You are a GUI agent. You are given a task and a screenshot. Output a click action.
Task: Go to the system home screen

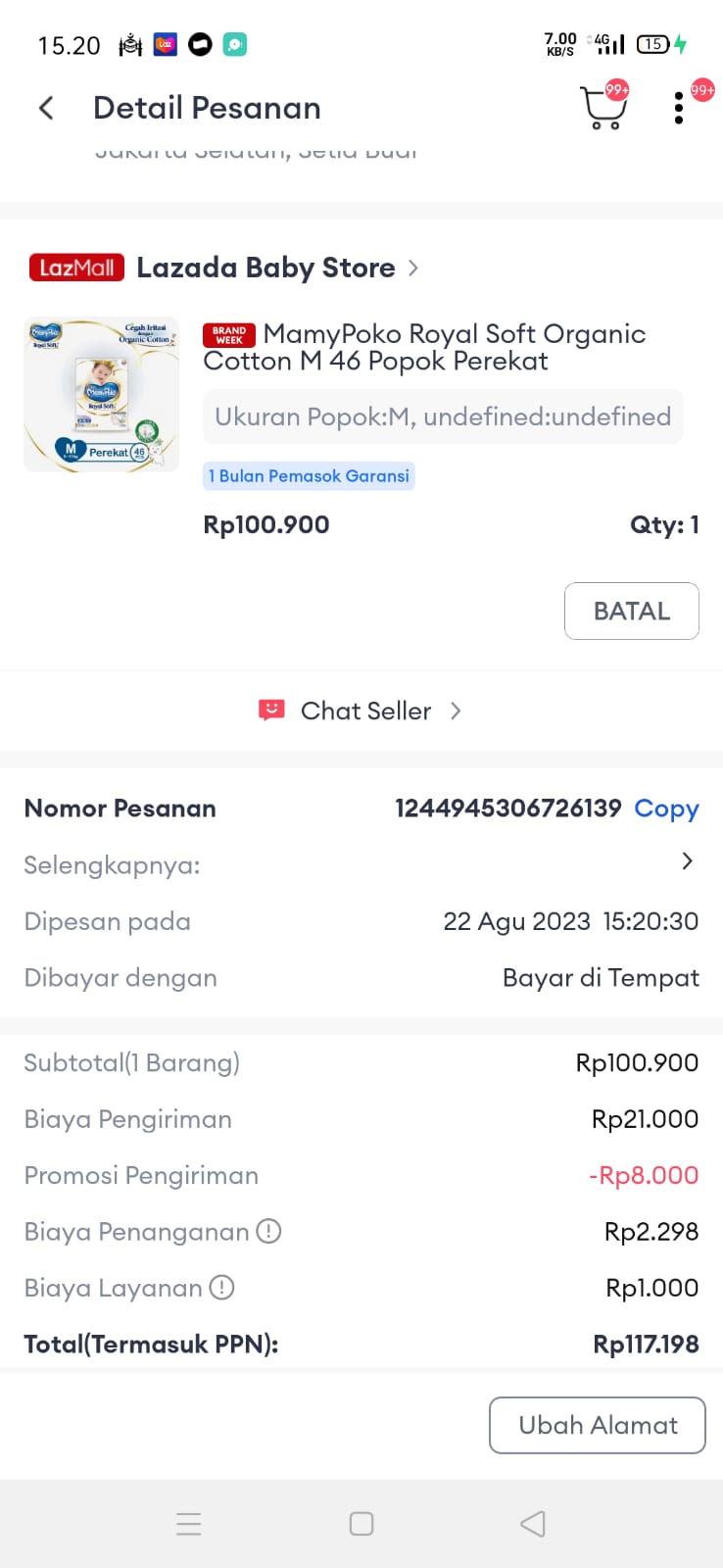coord(361,1524)
